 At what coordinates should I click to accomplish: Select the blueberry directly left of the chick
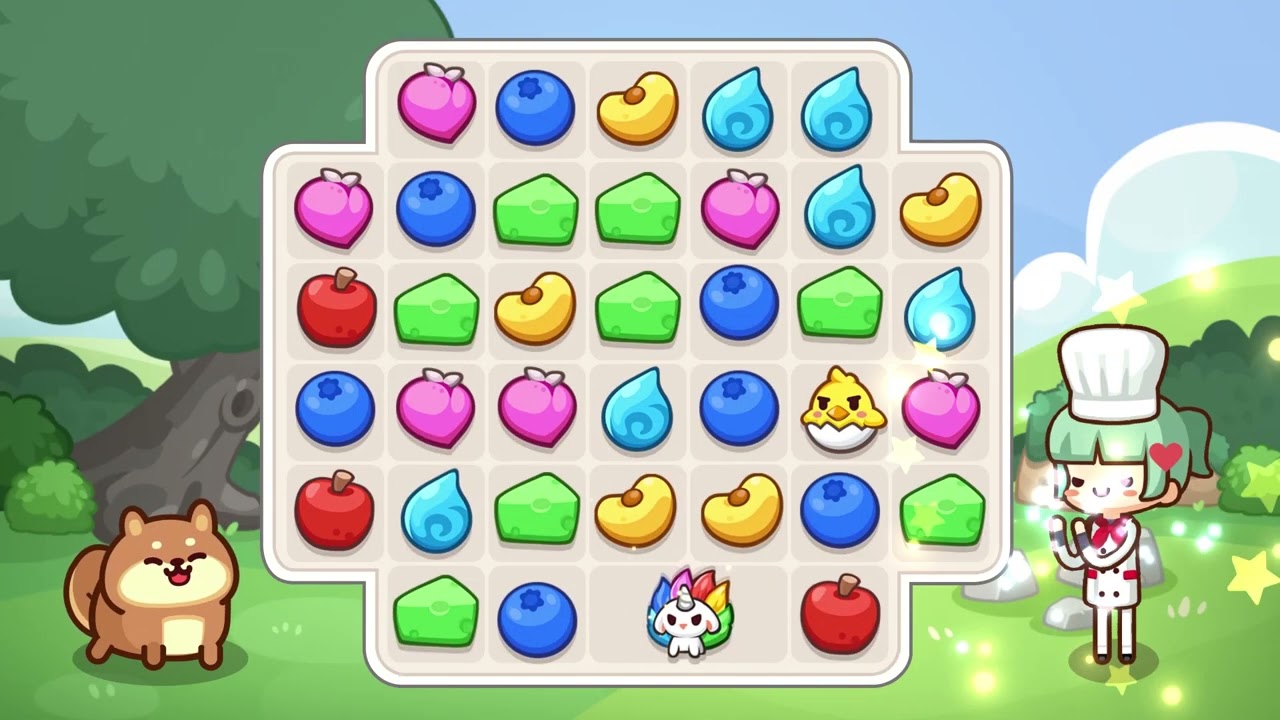739,407
